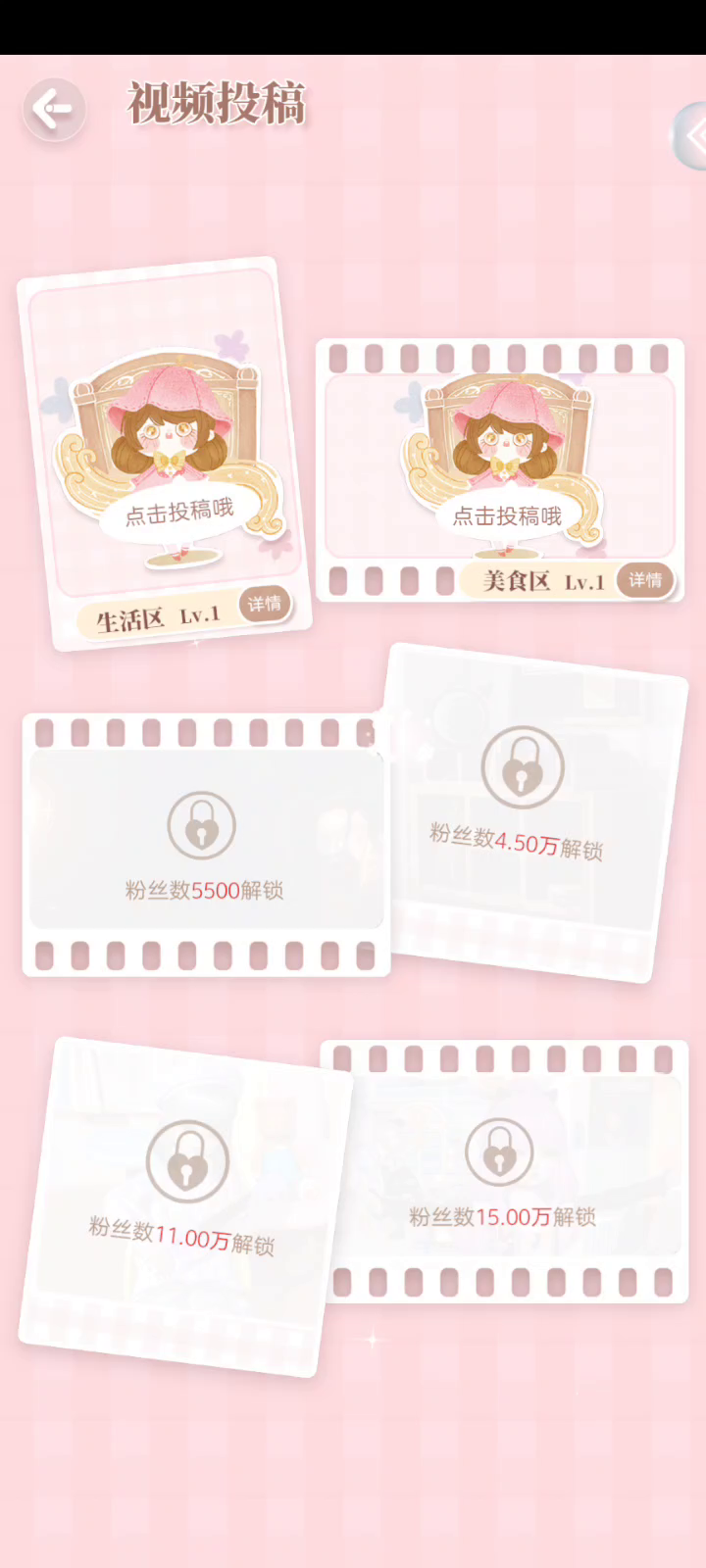Image resolution: width=706 pixels, height=1568 pixels.
Task: Expand the side panel arrow at right edge
Action: click(690, 137)
